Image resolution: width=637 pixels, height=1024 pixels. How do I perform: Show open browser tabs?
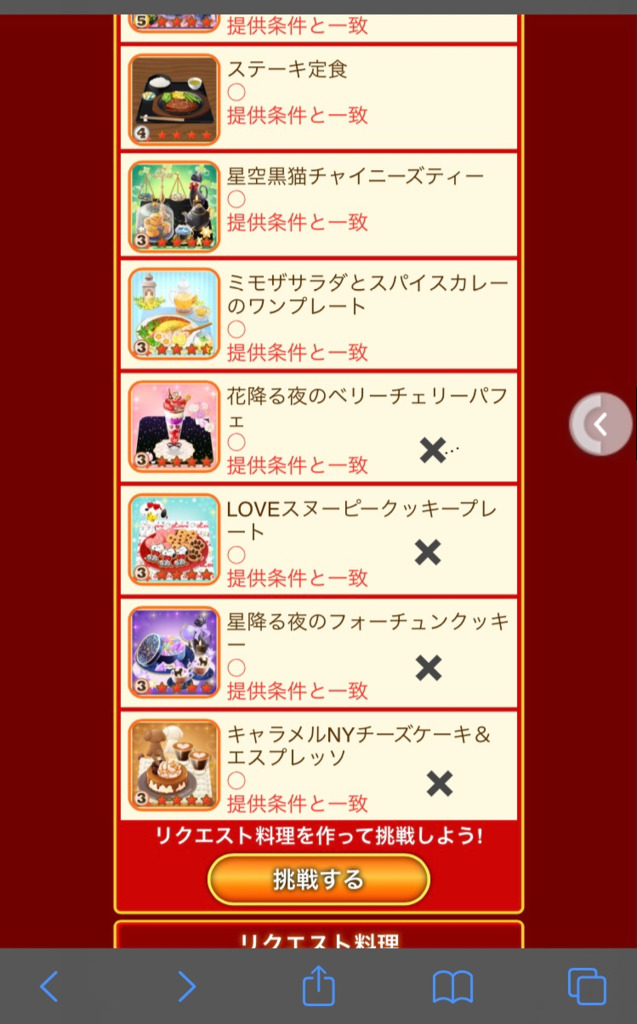tap(587, 986)
